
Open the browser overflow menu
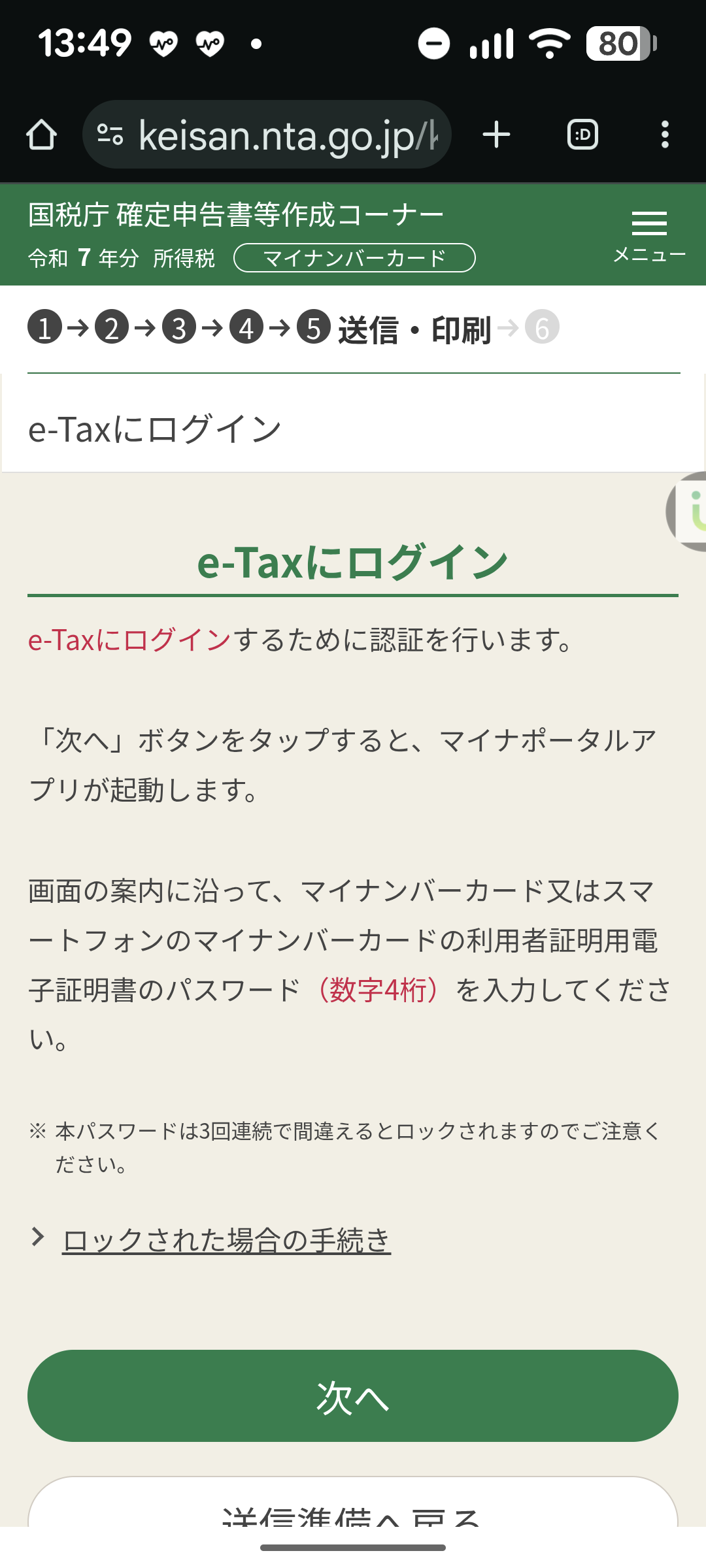pyautogui.click(x=665, y=135)
